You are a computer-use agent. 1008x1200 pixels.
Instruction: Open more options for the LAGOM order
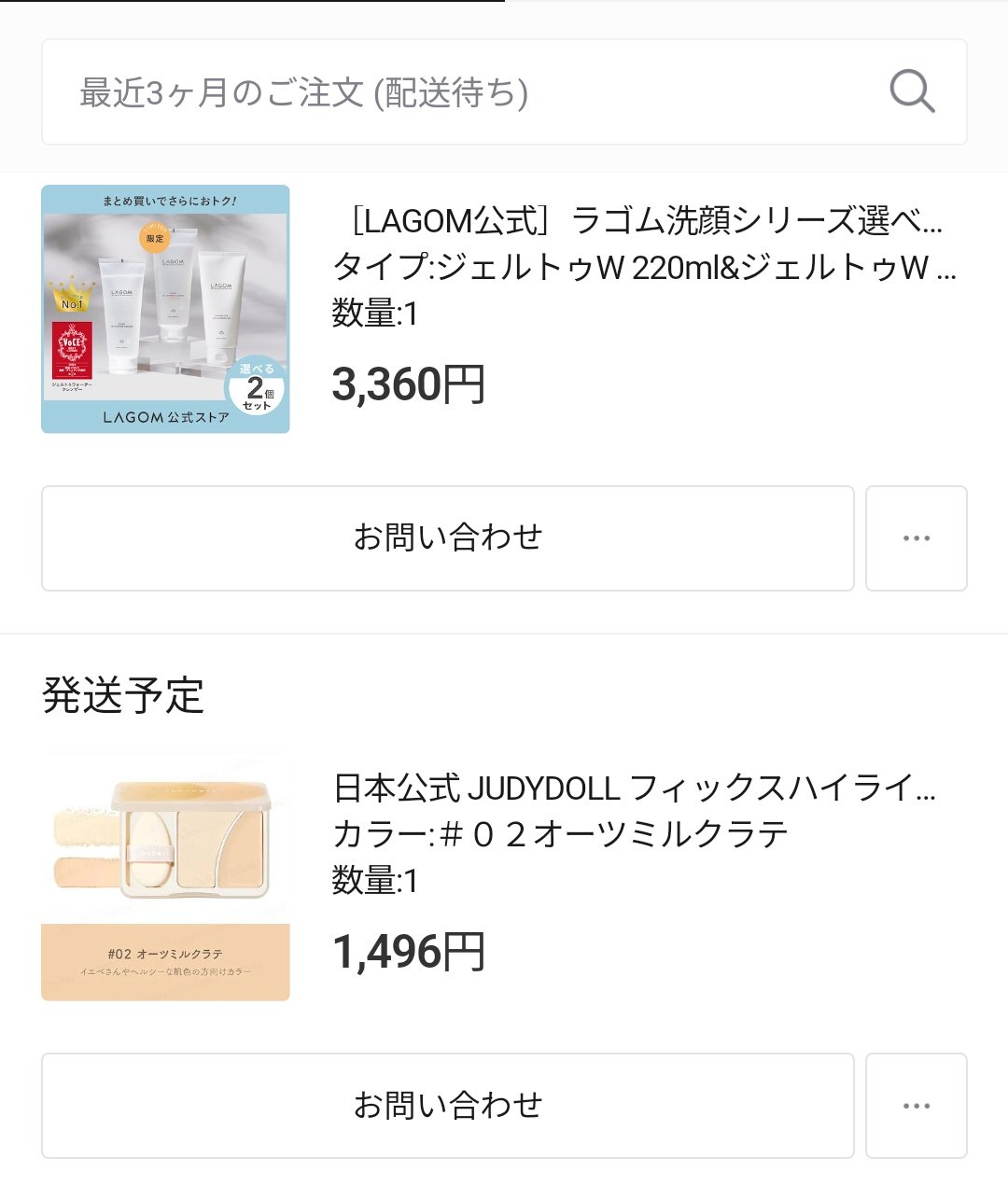click(x=916, y=538)
